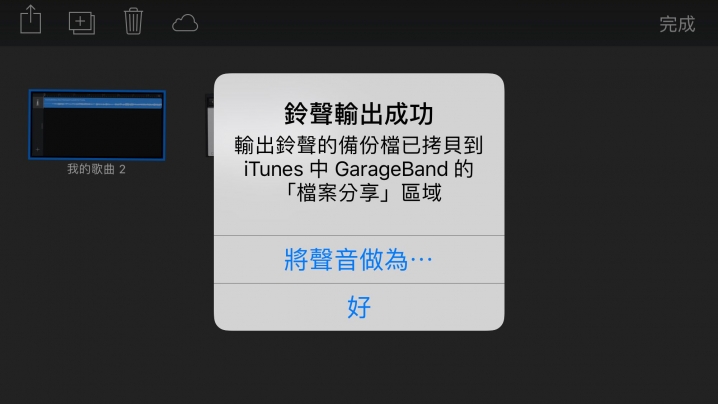This screenshot has height=404, width=720.
Task: Tap the trash delete icon
Action: tap(132, 21)
